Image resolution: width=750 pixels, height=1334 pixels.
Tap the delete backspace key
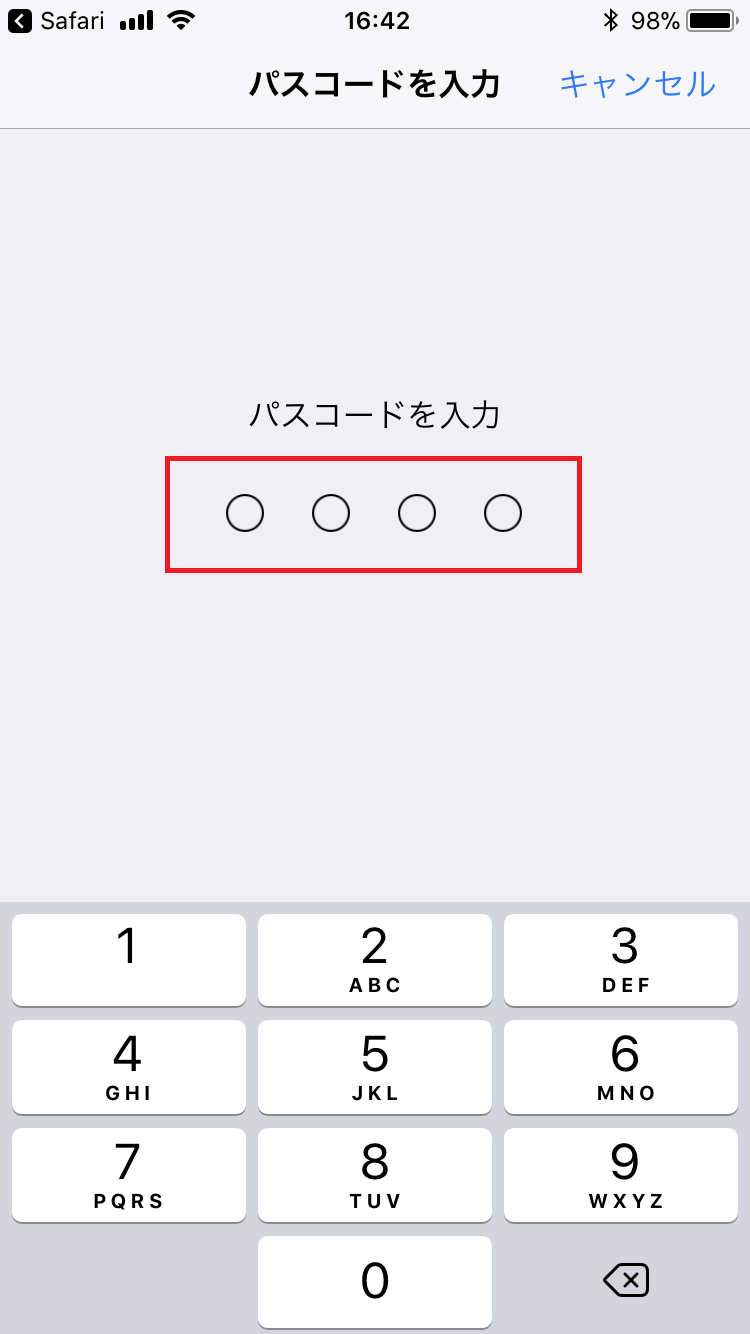click(624, 1281)
